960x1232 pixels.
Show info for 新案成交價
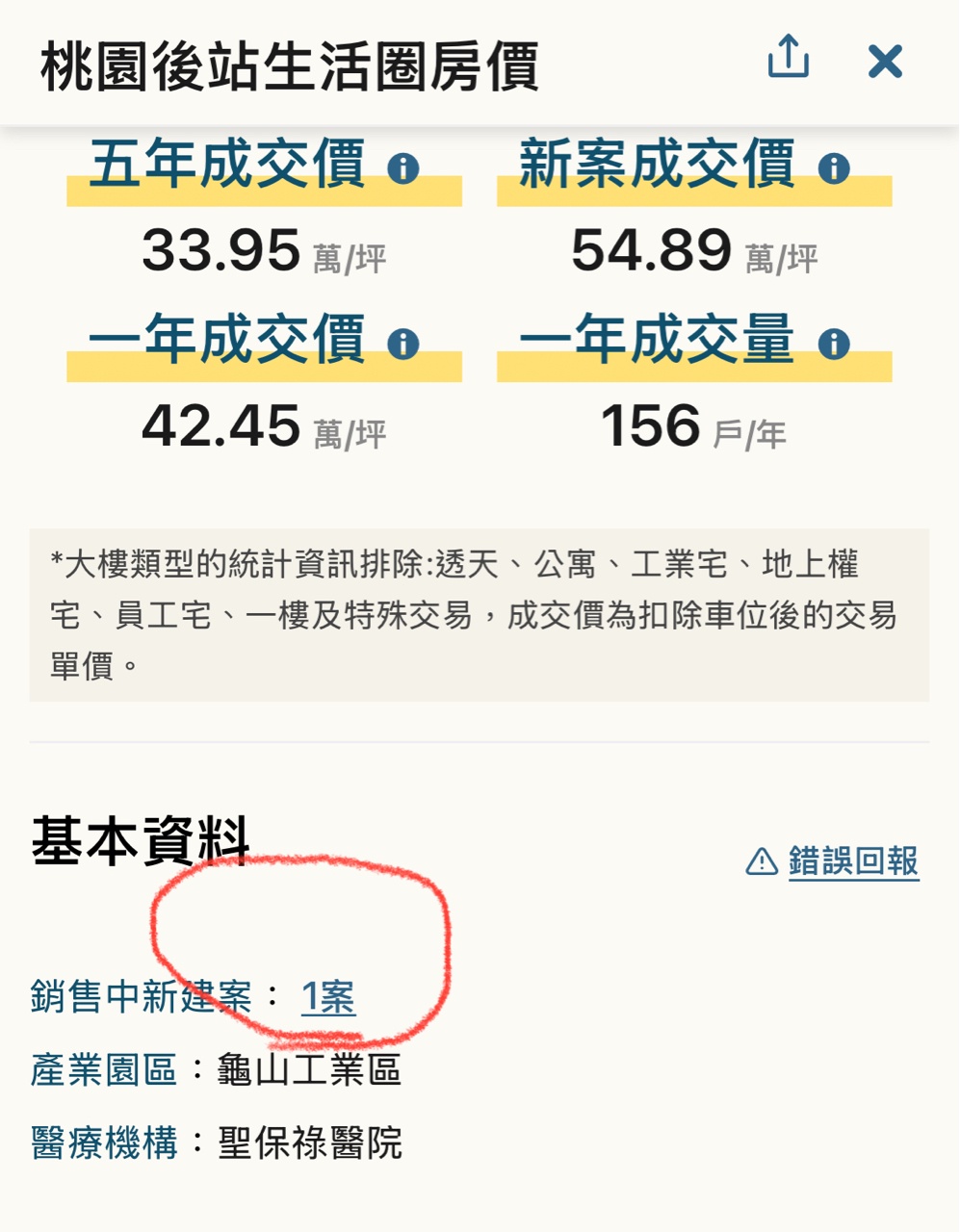point(834,168)
